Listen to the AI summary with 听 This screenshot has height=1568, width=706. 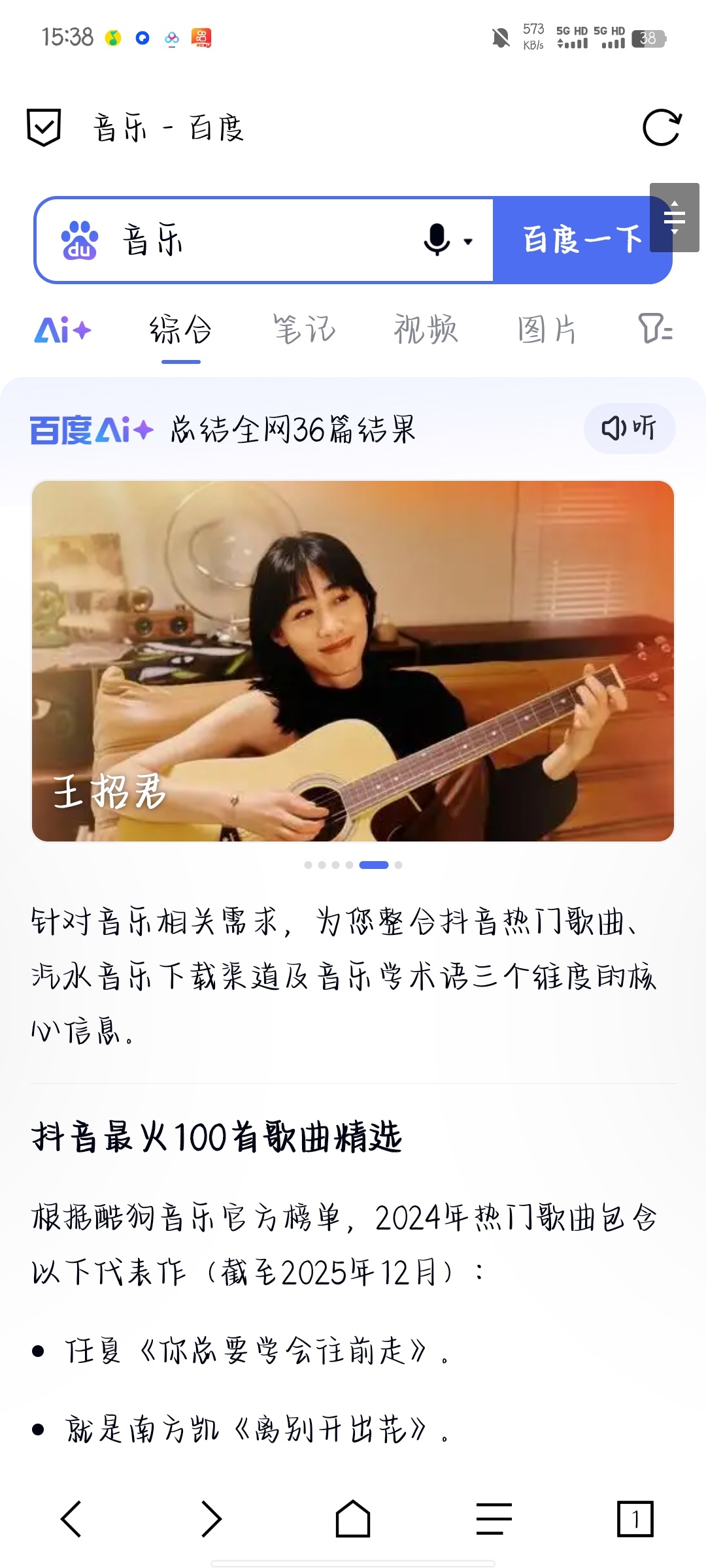point(629,429)
